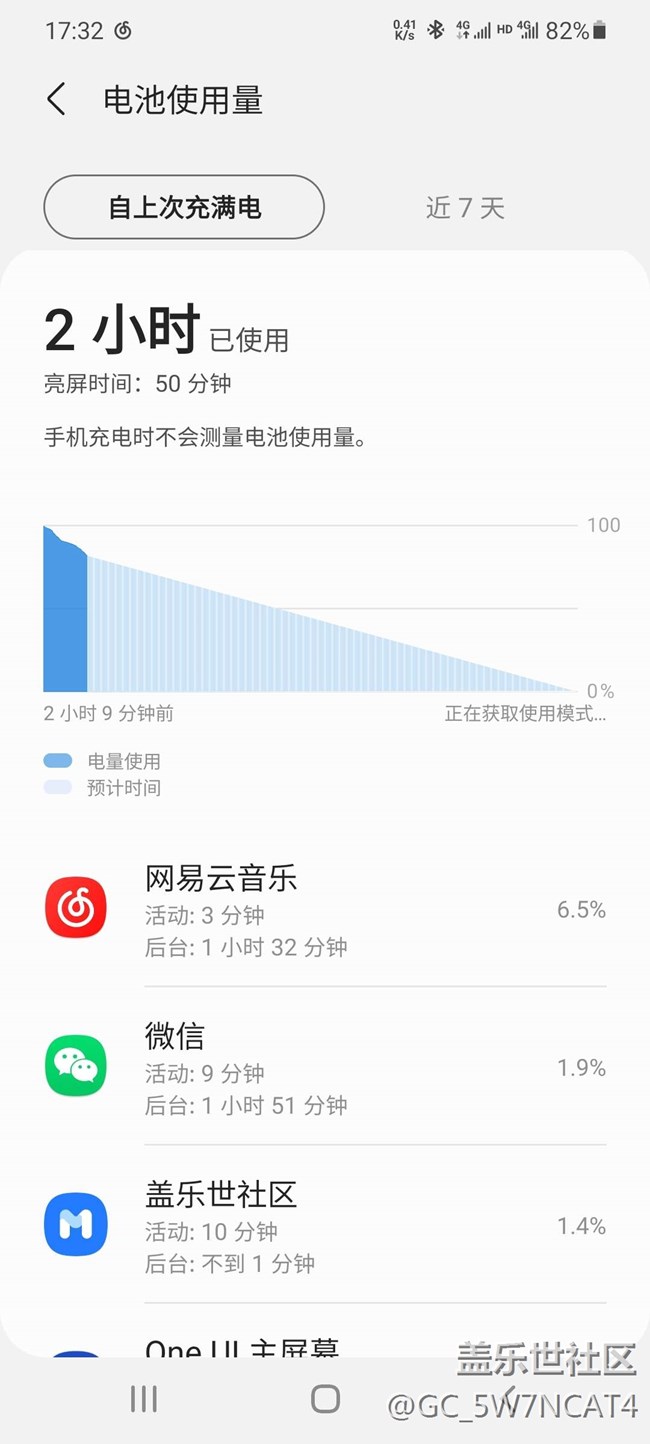This screenshot has height=1444, width=650.
Task: Open the recent apps button
Action: coord(144,1399)
